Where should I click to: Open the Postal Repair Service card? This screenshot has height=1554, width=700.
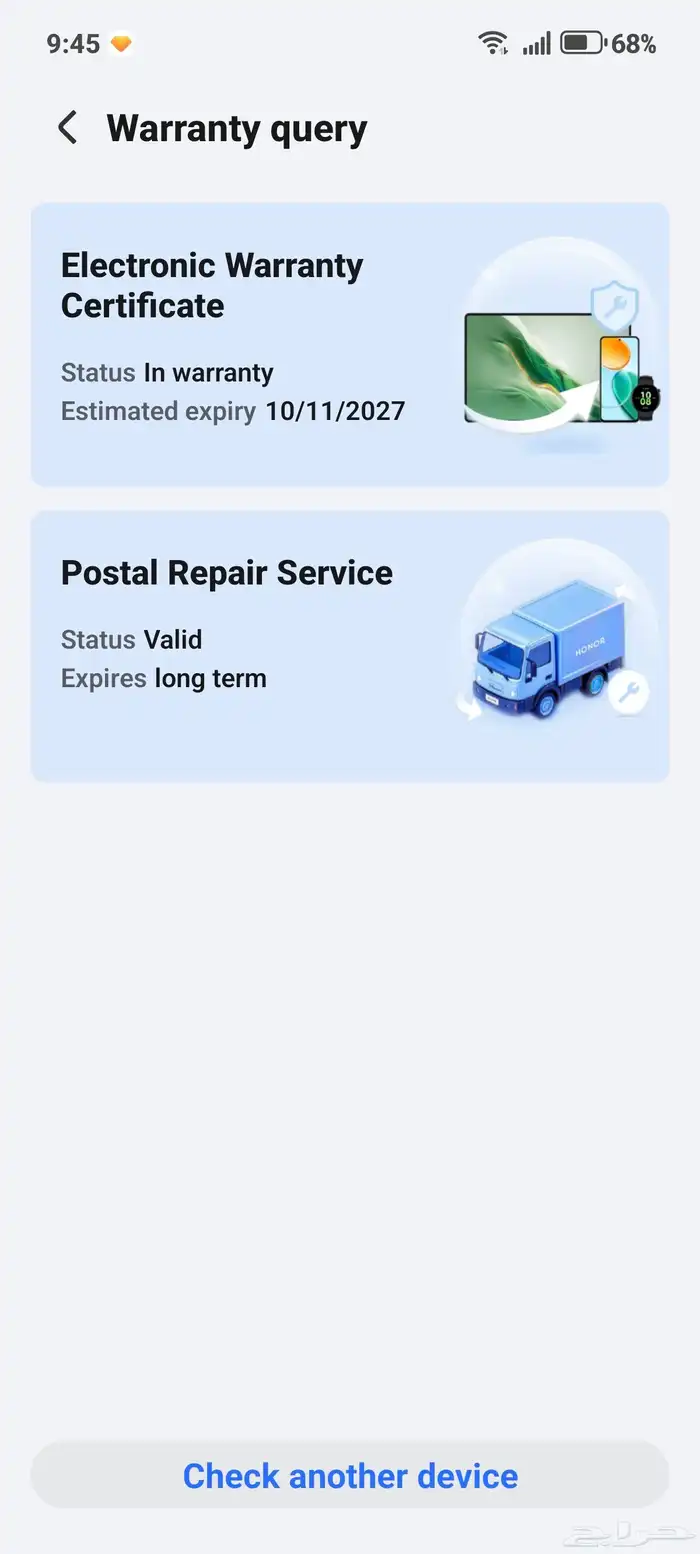349,646
